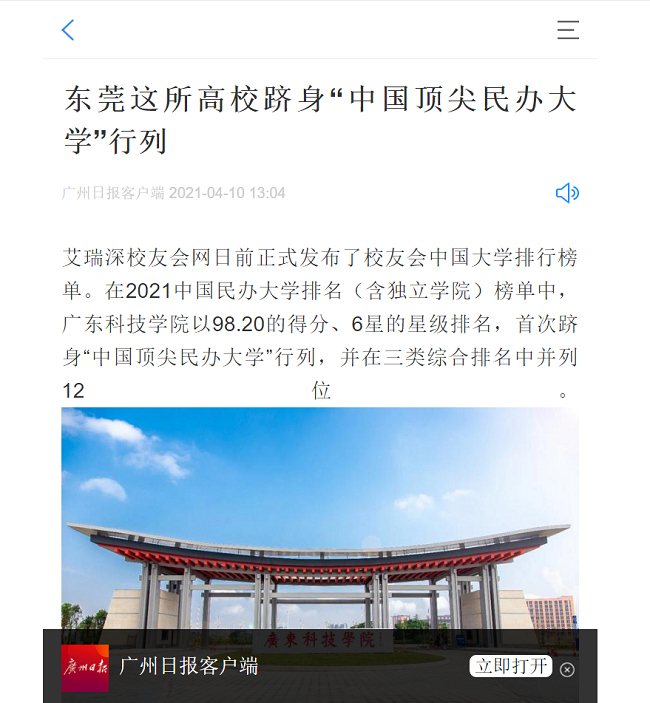Go back using the top-left arrow
The image size is (650, 703).
pyautogui.click(x=68, y=30)
